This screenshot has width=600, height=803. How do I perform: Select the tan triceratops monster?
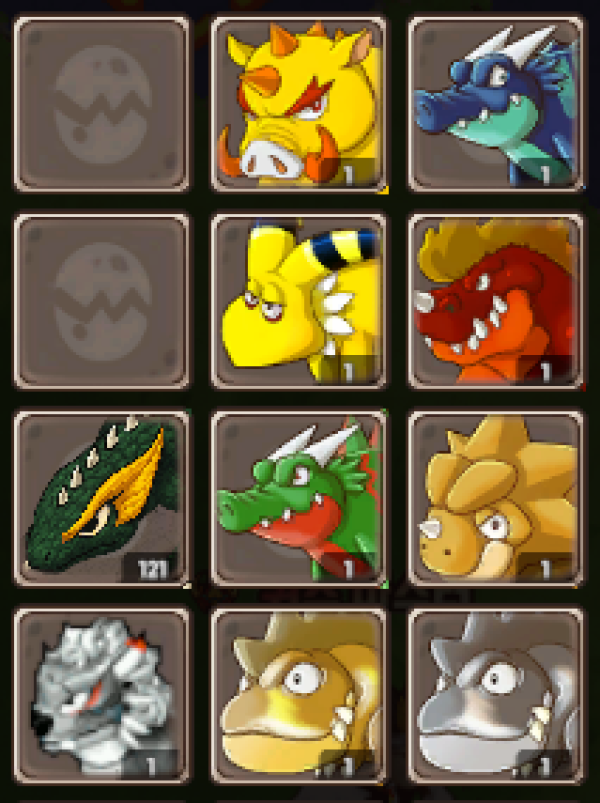tap(497, 497)
